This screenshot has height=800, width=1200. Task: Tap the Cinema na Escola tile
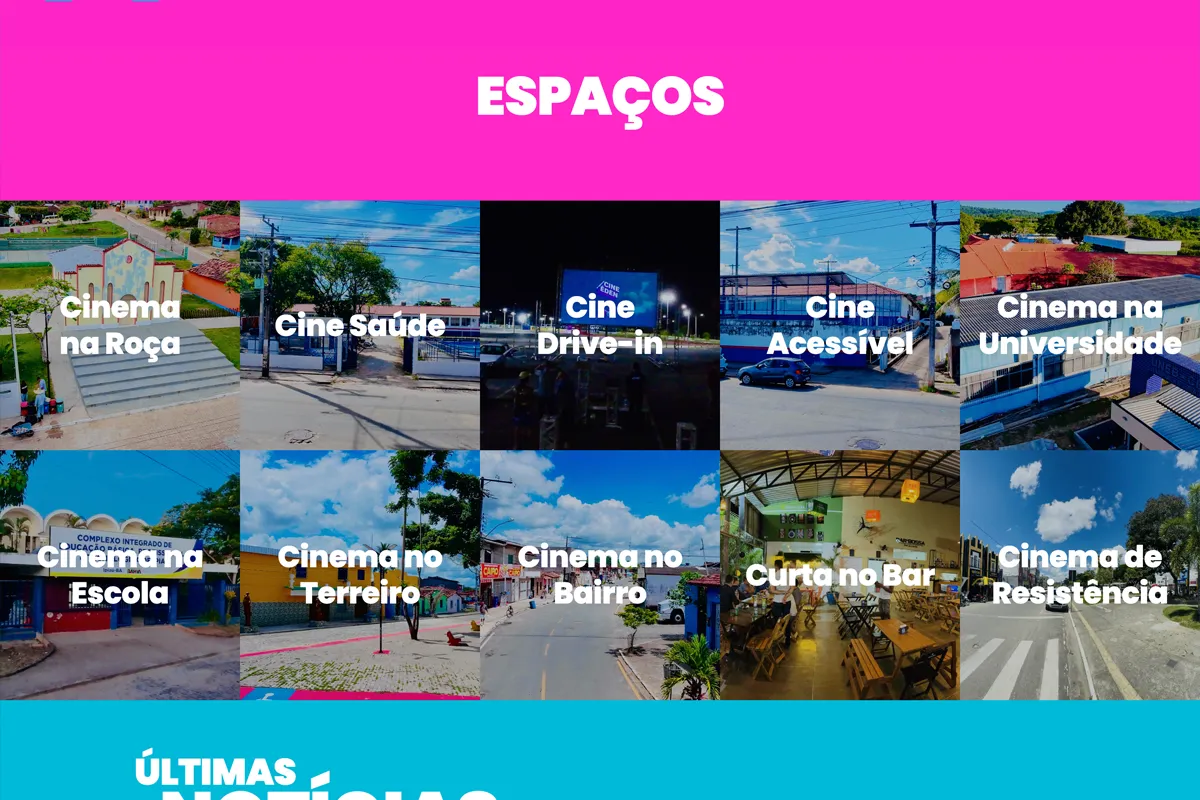pyautogui.click(x=120, y=575)
